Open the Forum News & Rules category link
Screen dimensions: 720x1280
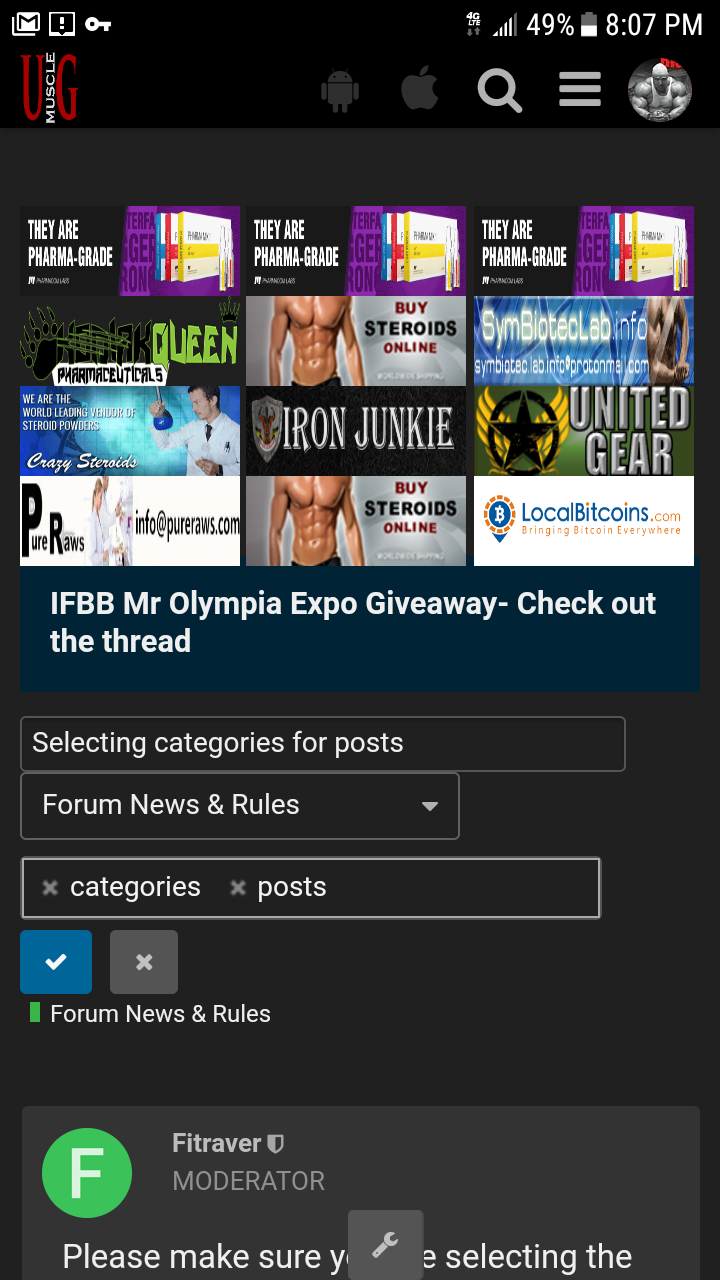[x=160, y=1014]
